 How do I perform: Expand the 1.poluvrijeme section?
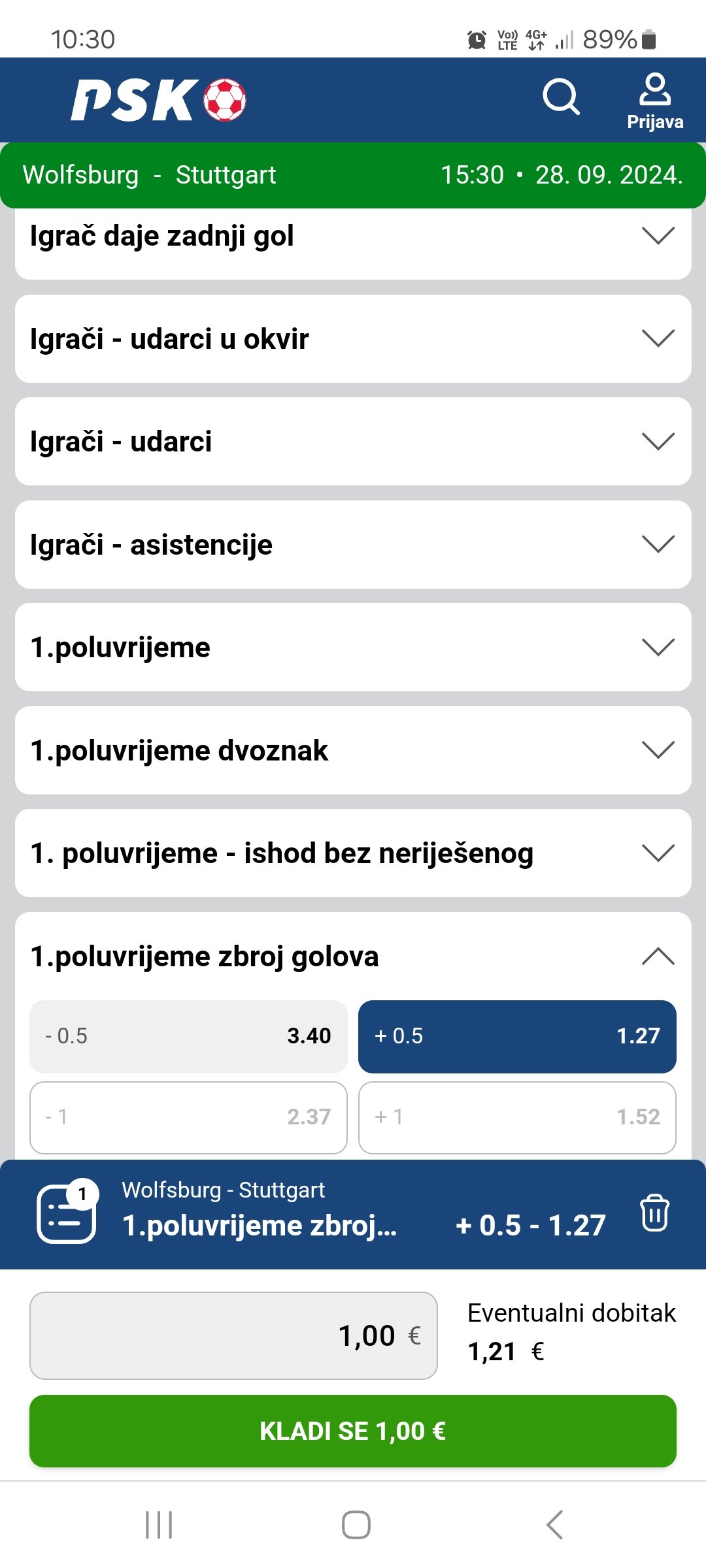(353, 647)
